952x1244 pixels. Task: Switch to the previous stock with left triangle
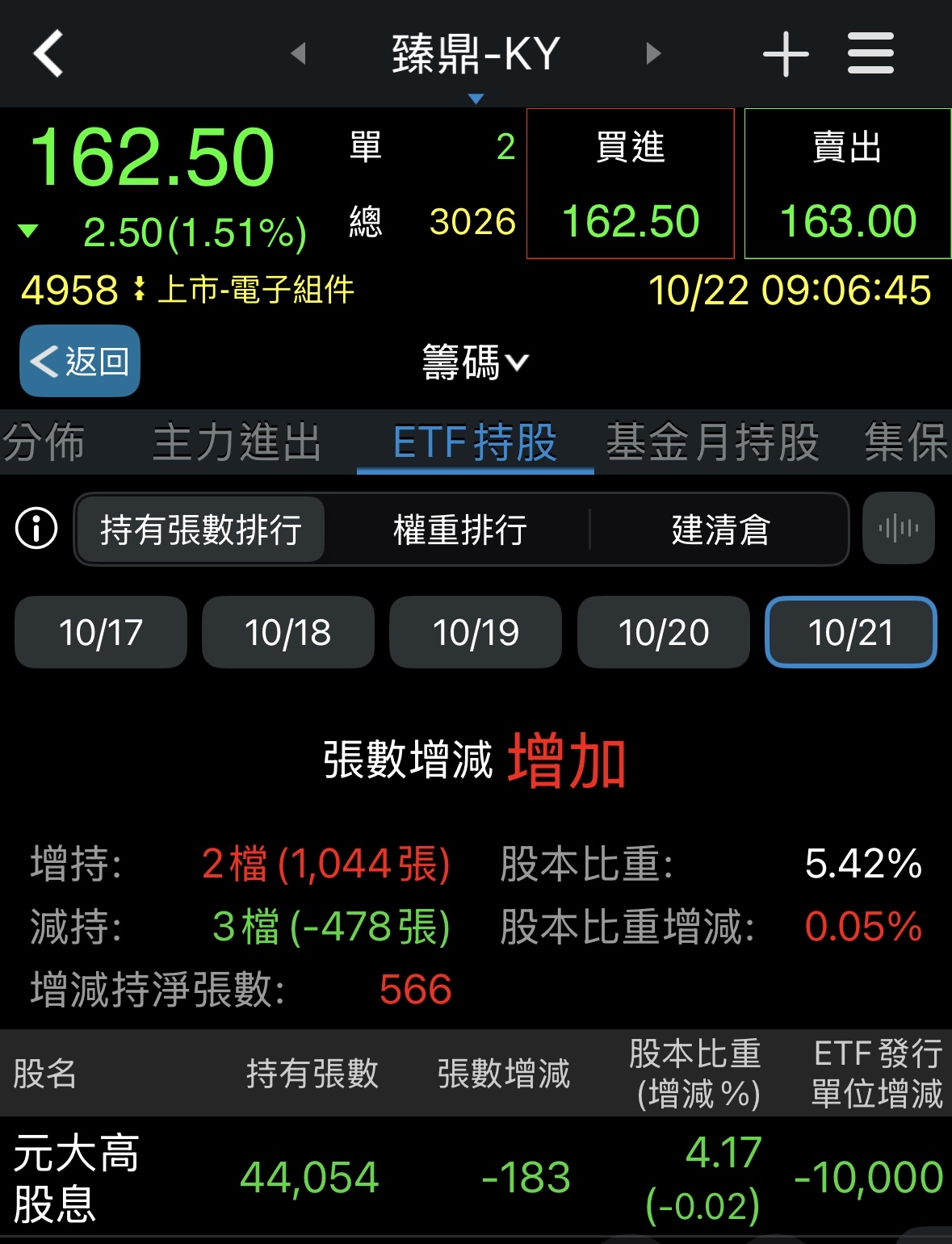pos(299,54)
